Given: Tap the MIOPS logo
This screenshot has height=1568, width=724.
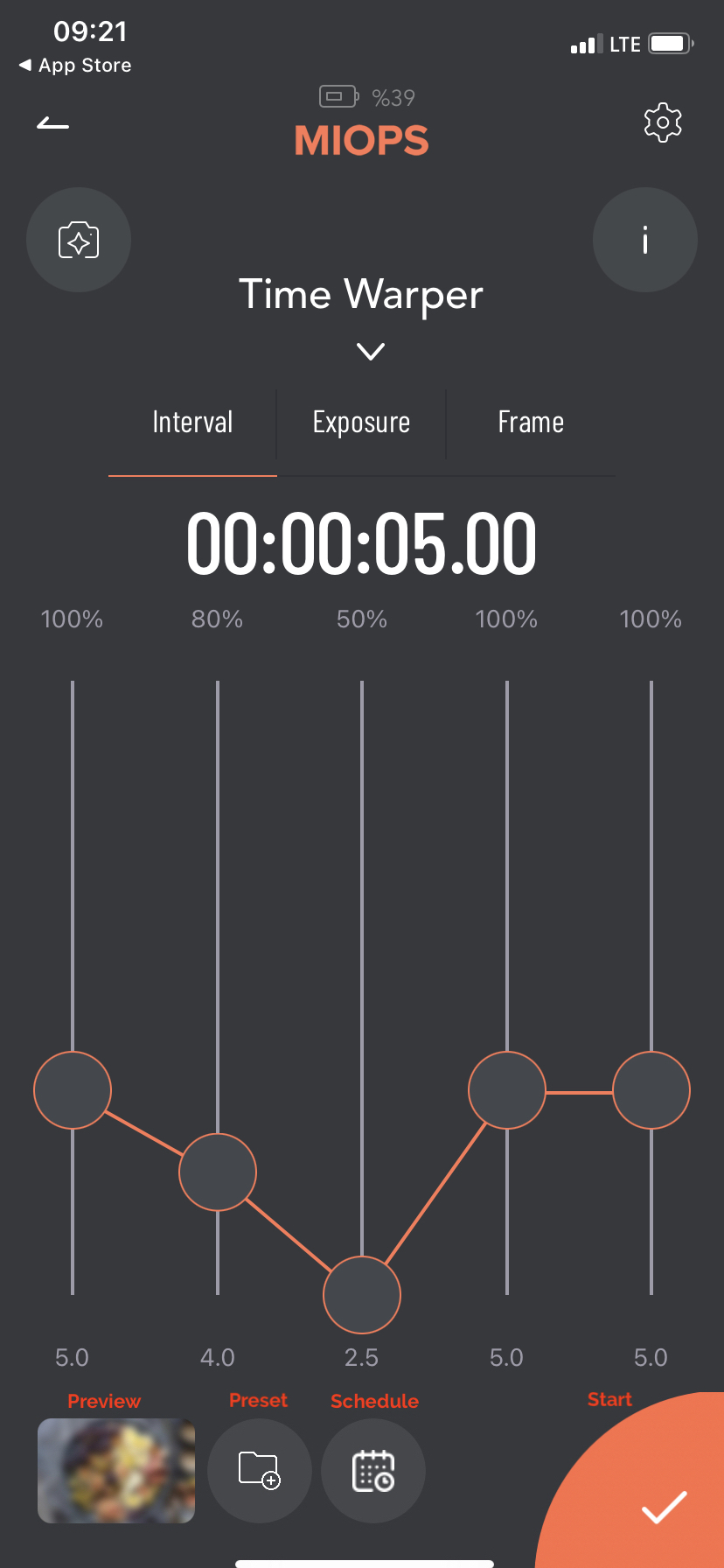Looking at the screenshot, I should (361, 140).
